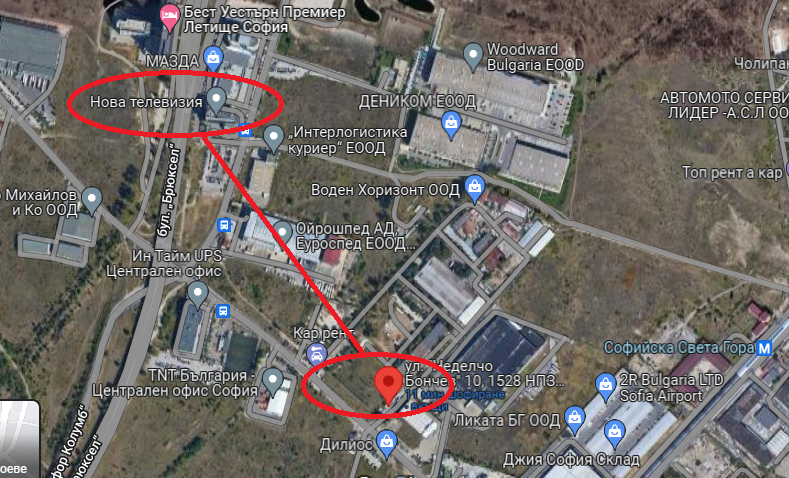Open the Дилиос shop marker
789x478 pixels.
(388, 440)
